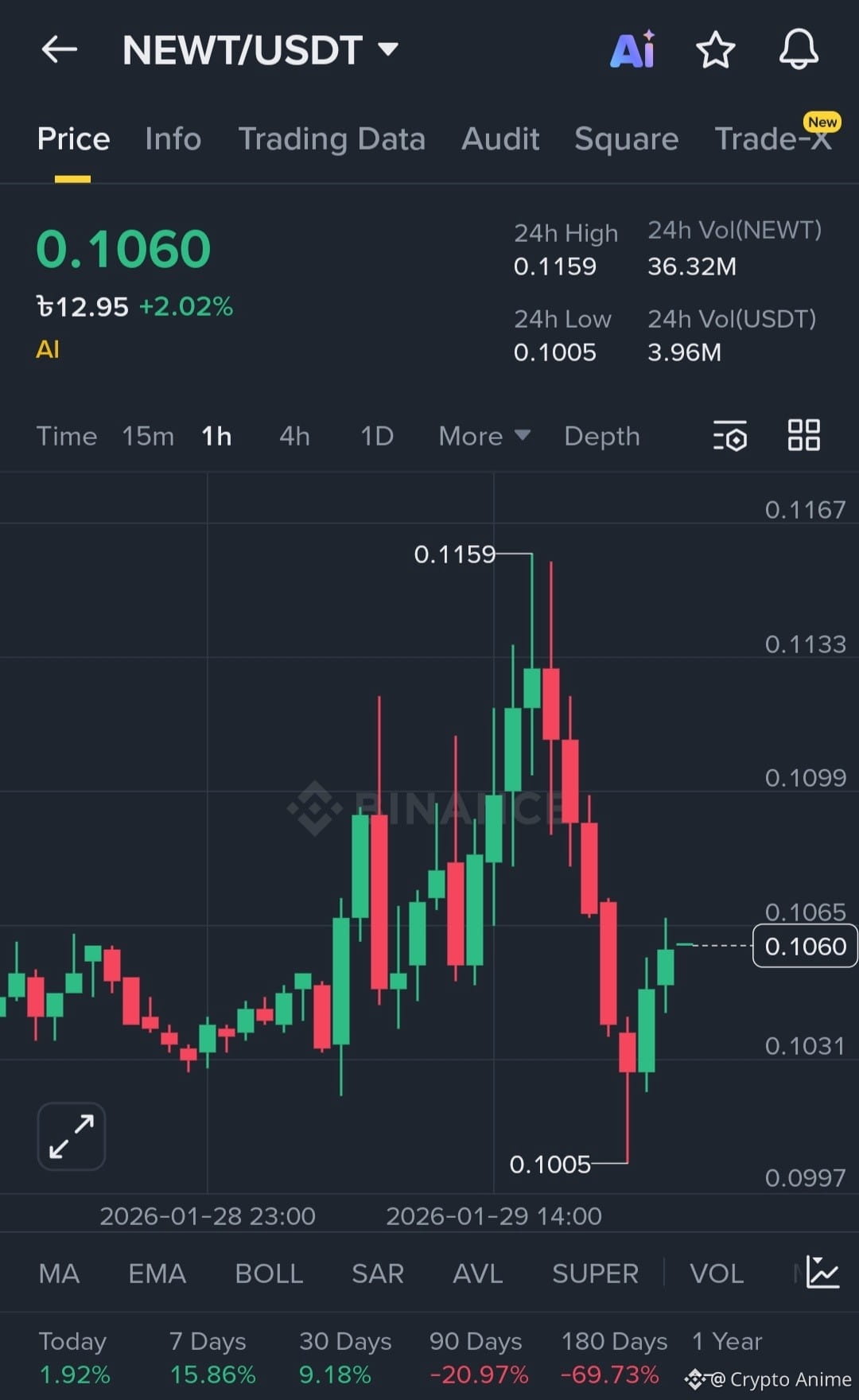Image resolution: width=859 pixels, height=1400 pixels.
Task: Enable the MA indicator
Action: 59,1273
